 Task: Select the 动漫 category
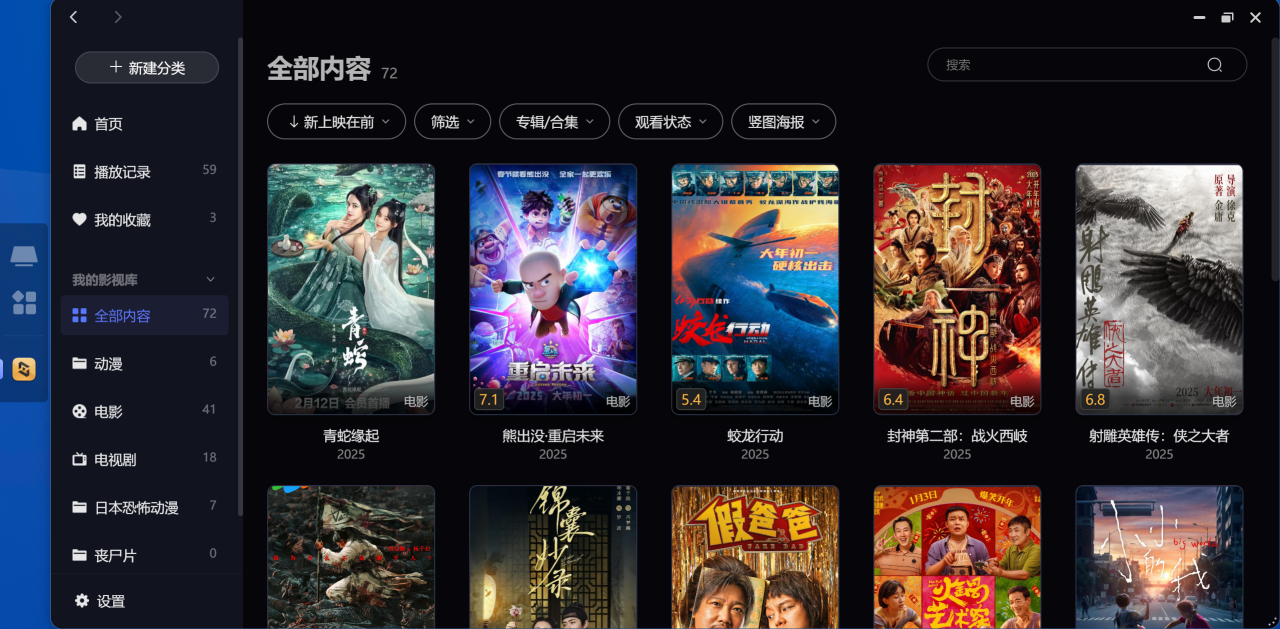pyautogui.click(x=108, y=364)
